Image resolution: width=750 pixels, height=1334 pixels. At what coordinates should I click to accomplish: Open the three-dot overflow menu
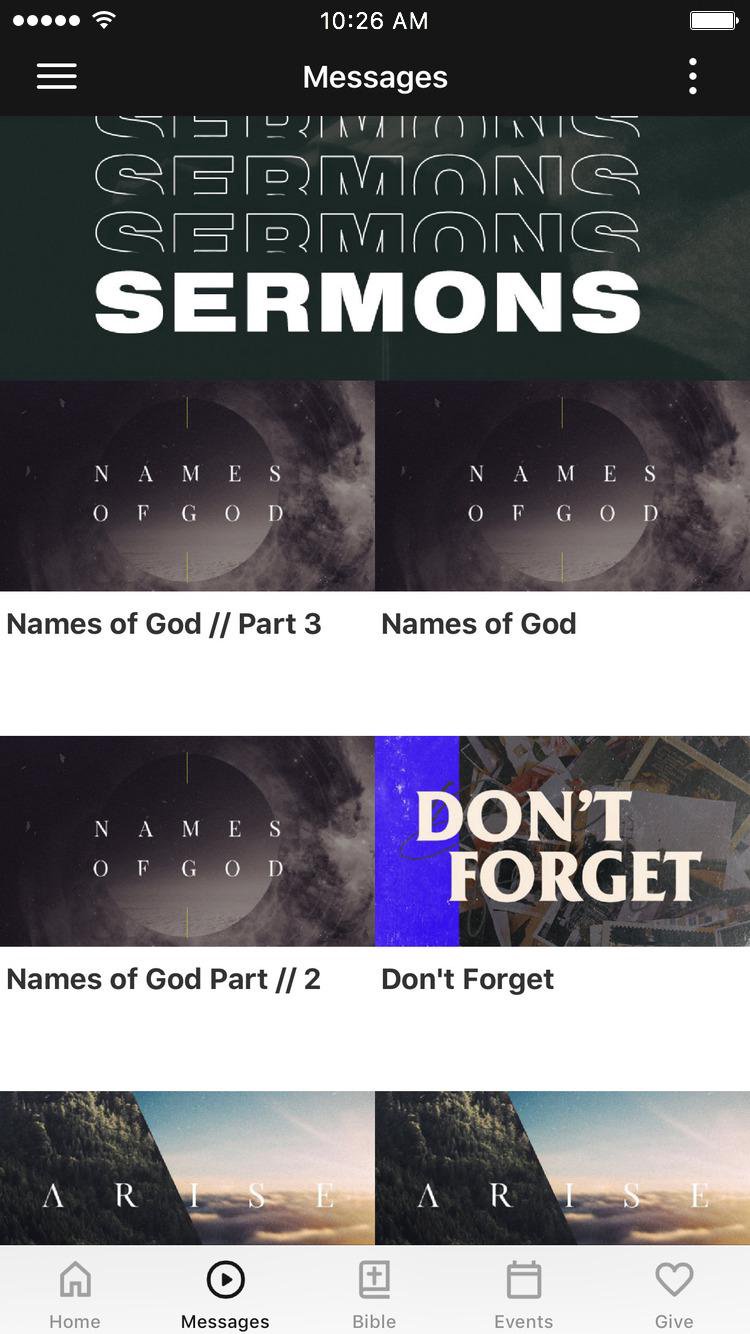(x=692, y=77)
